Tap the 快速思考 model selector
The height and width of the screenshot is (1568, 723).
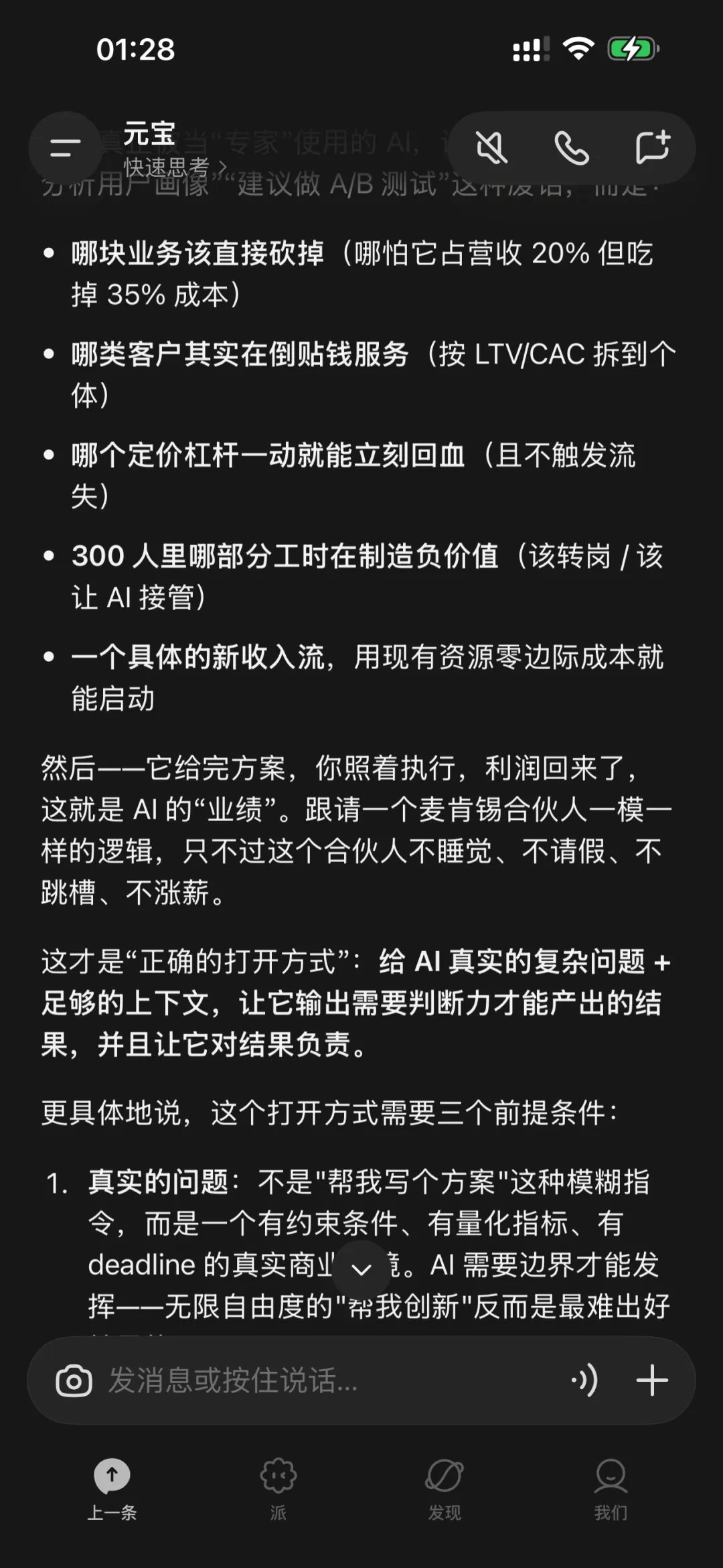[x=175, y=167]
